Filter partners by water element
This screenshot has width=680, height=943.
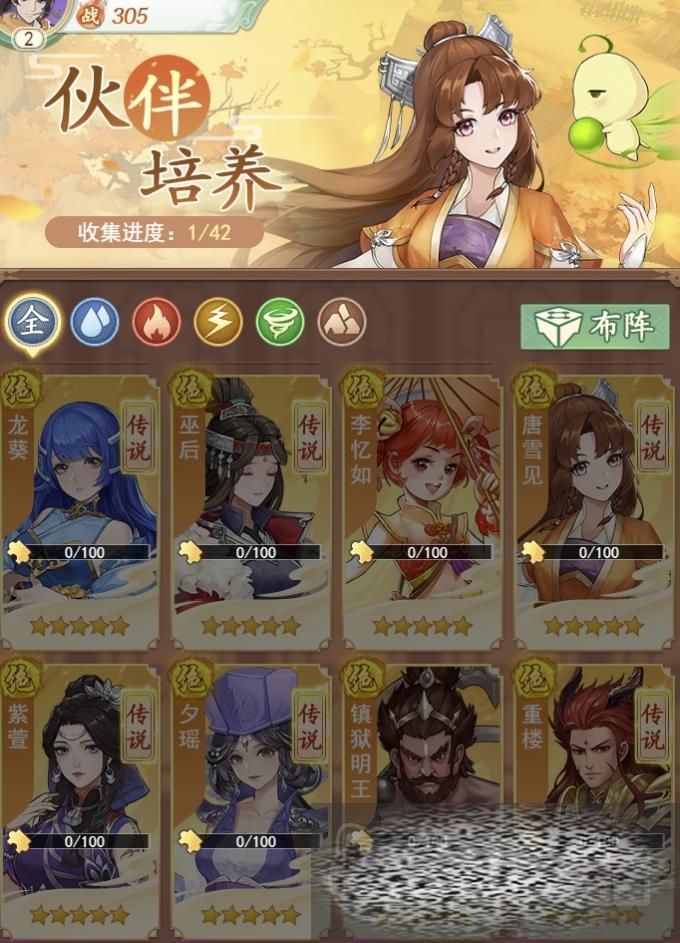tap(95, 322)
